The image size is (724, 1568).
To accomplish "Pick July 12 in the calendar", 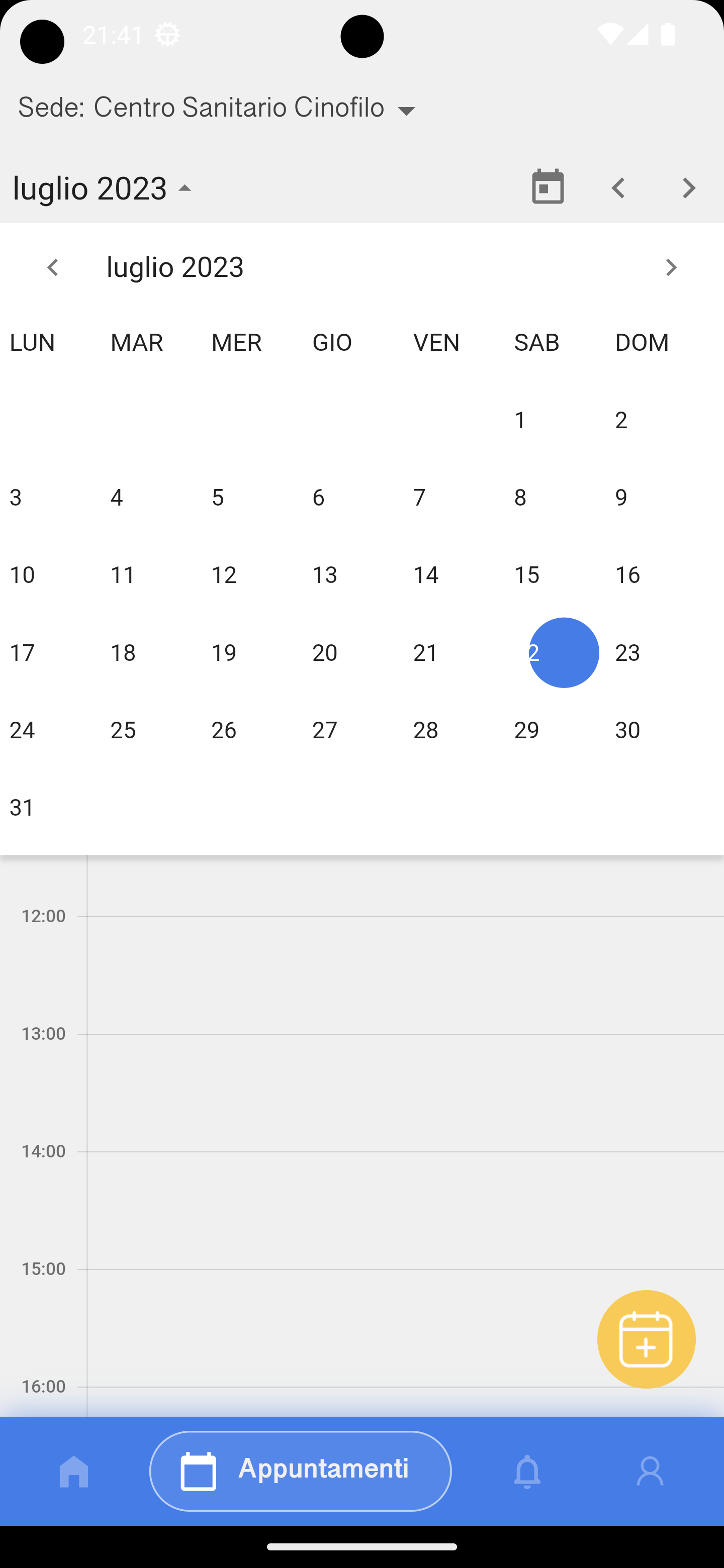I will tap(224, 574).
